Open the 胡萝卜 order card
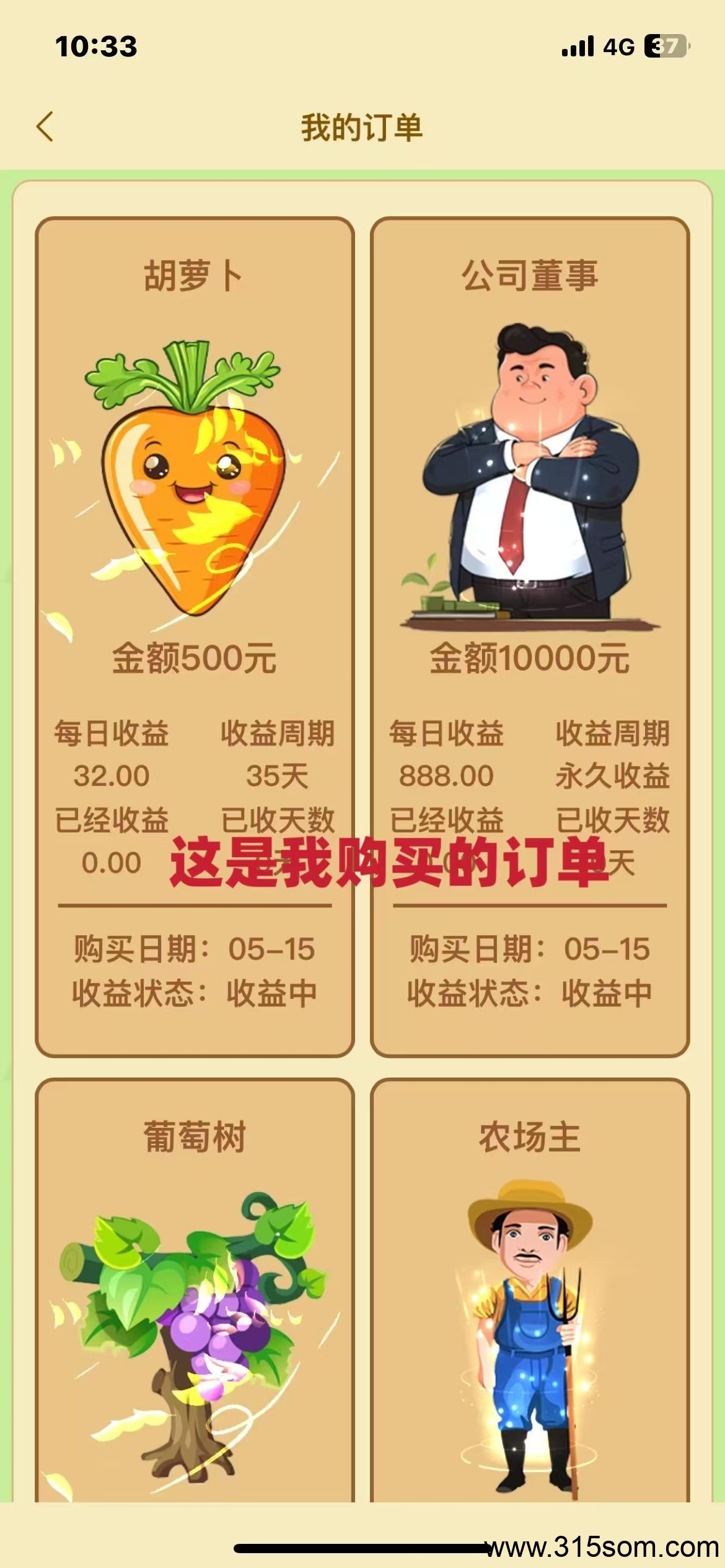 (195, 637)
